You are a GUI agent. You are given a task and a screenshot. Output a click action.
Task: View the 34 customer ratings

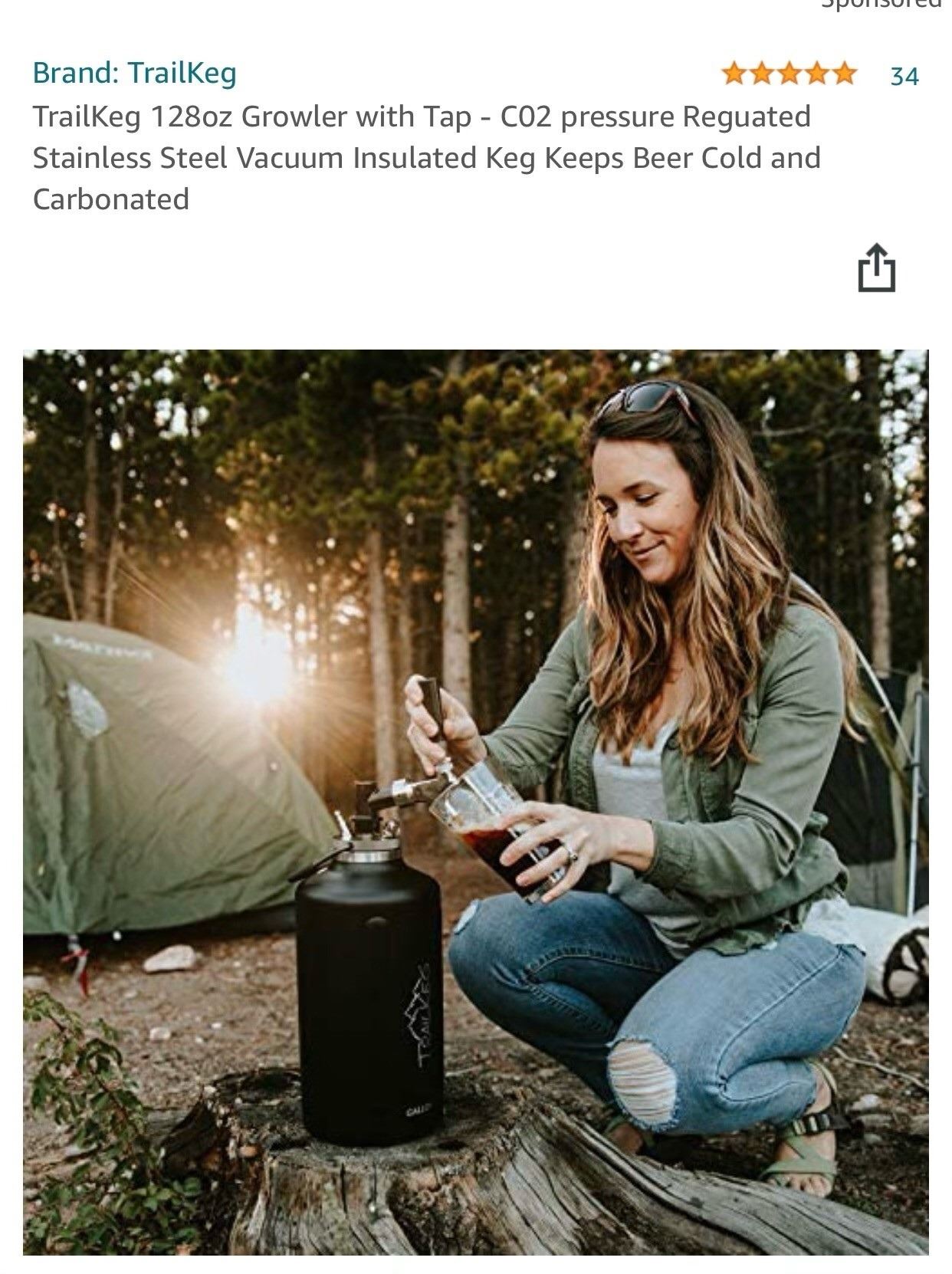904,75
